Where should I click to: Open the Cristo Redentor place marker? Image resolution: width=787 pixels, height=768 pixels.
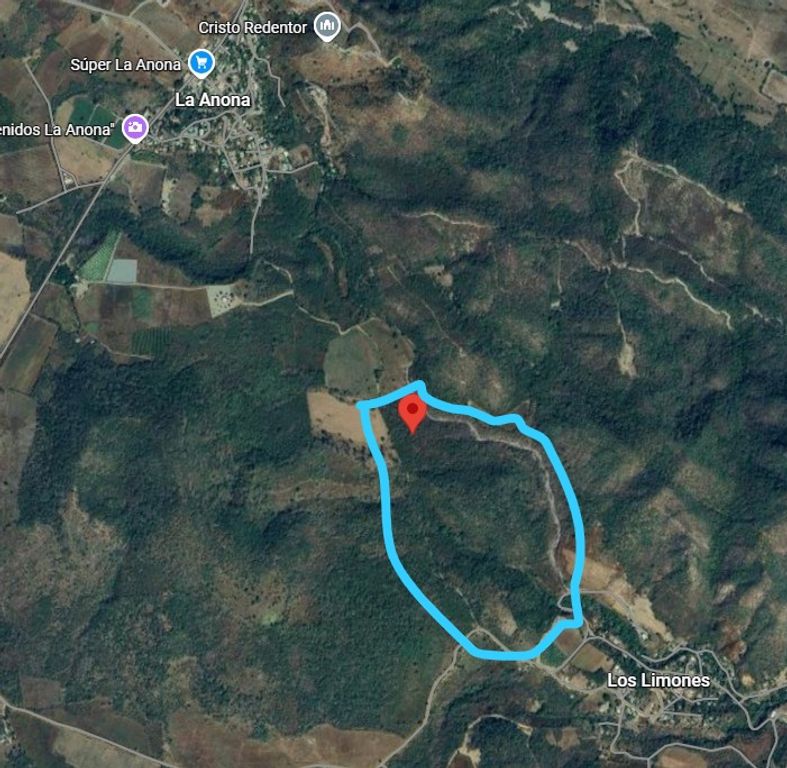click(326, 26)
